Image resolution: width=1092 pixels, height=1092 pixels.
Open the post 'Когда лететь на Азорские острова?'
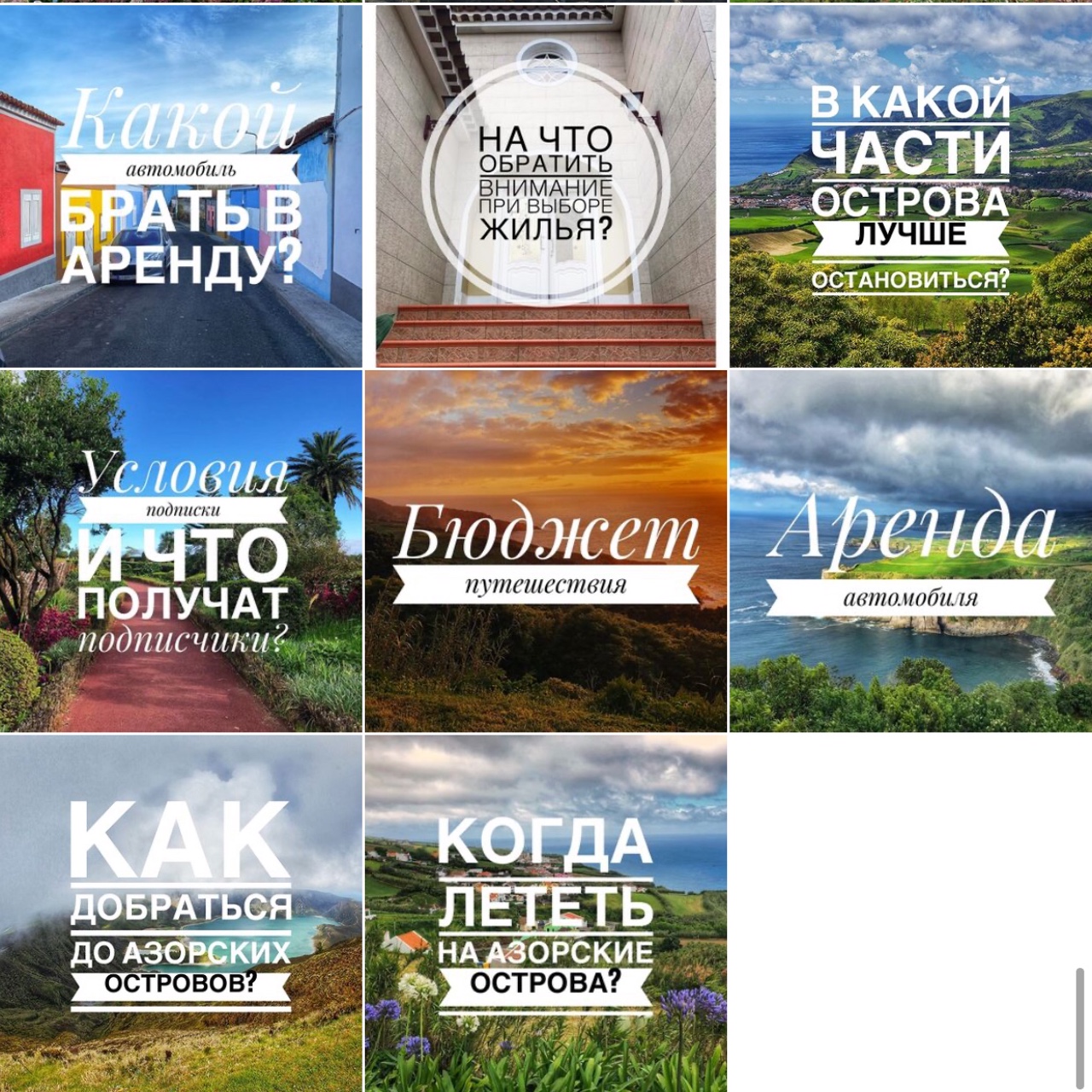tap(546, 914)
